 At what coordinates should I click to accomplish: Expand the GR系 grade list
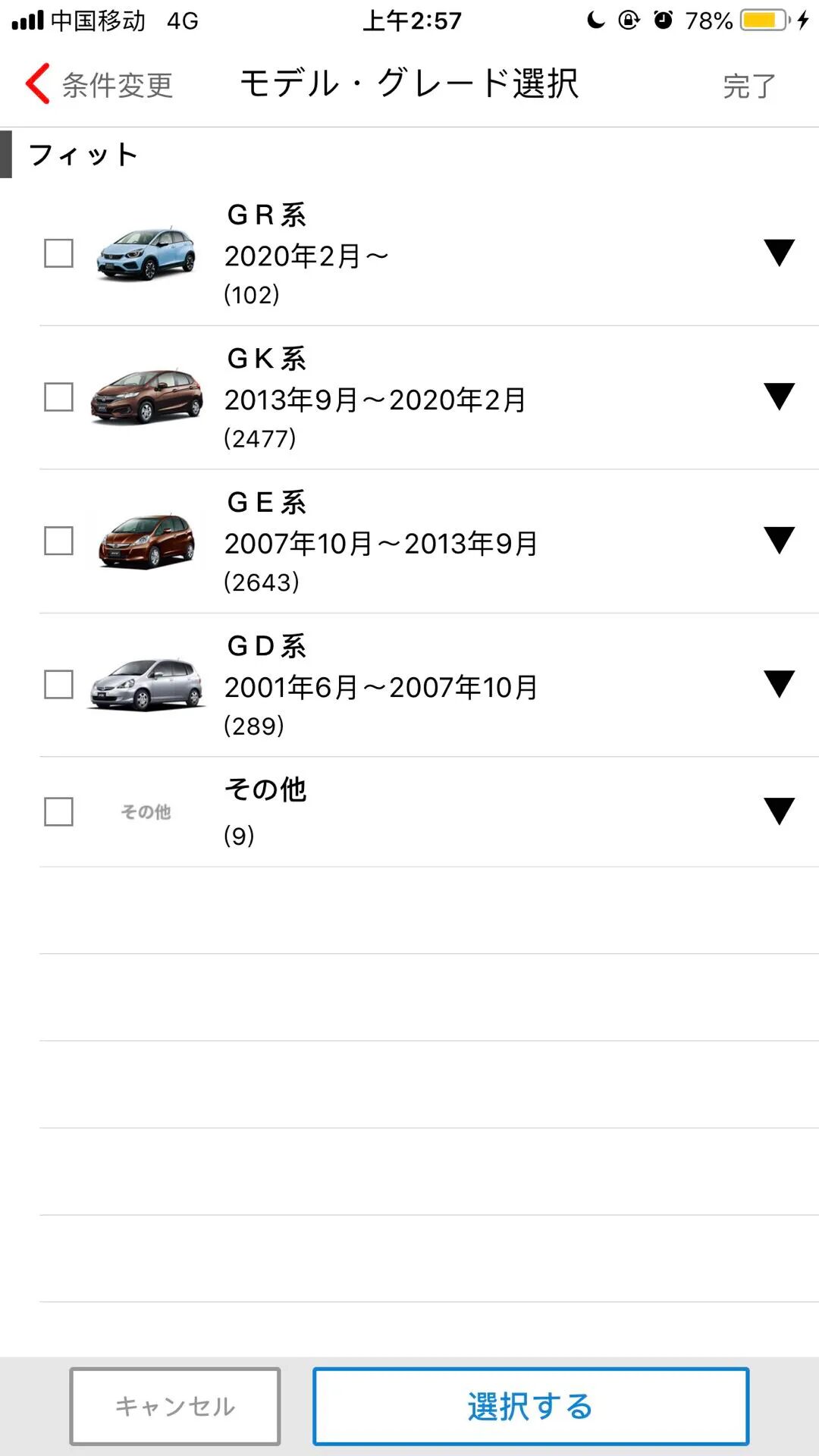pos(779,253)
